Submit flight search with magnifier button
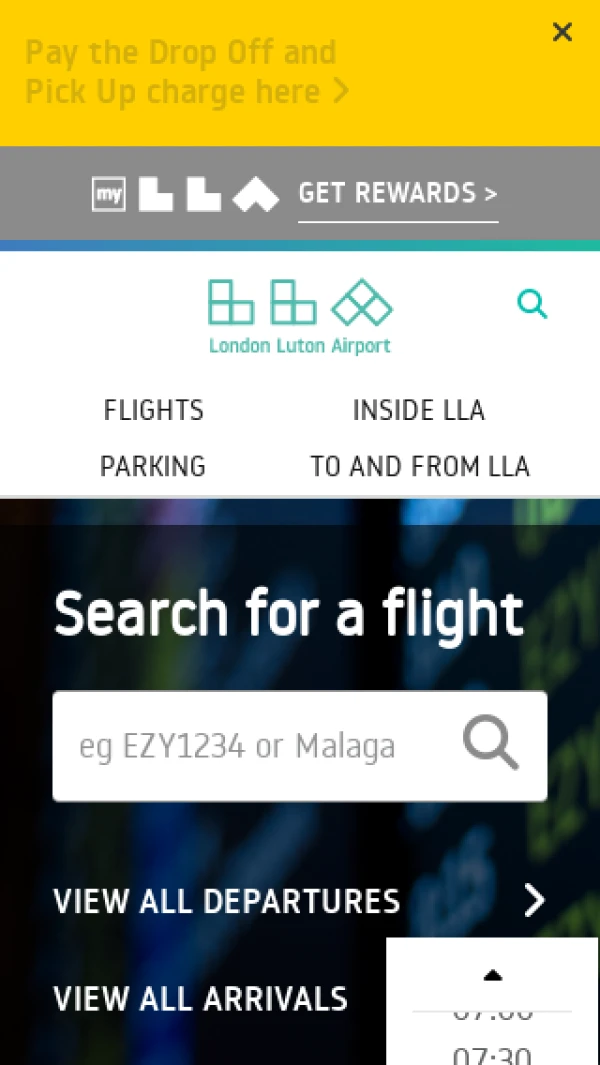Viewport: 600px width, 1065px height. click(491, 746)
